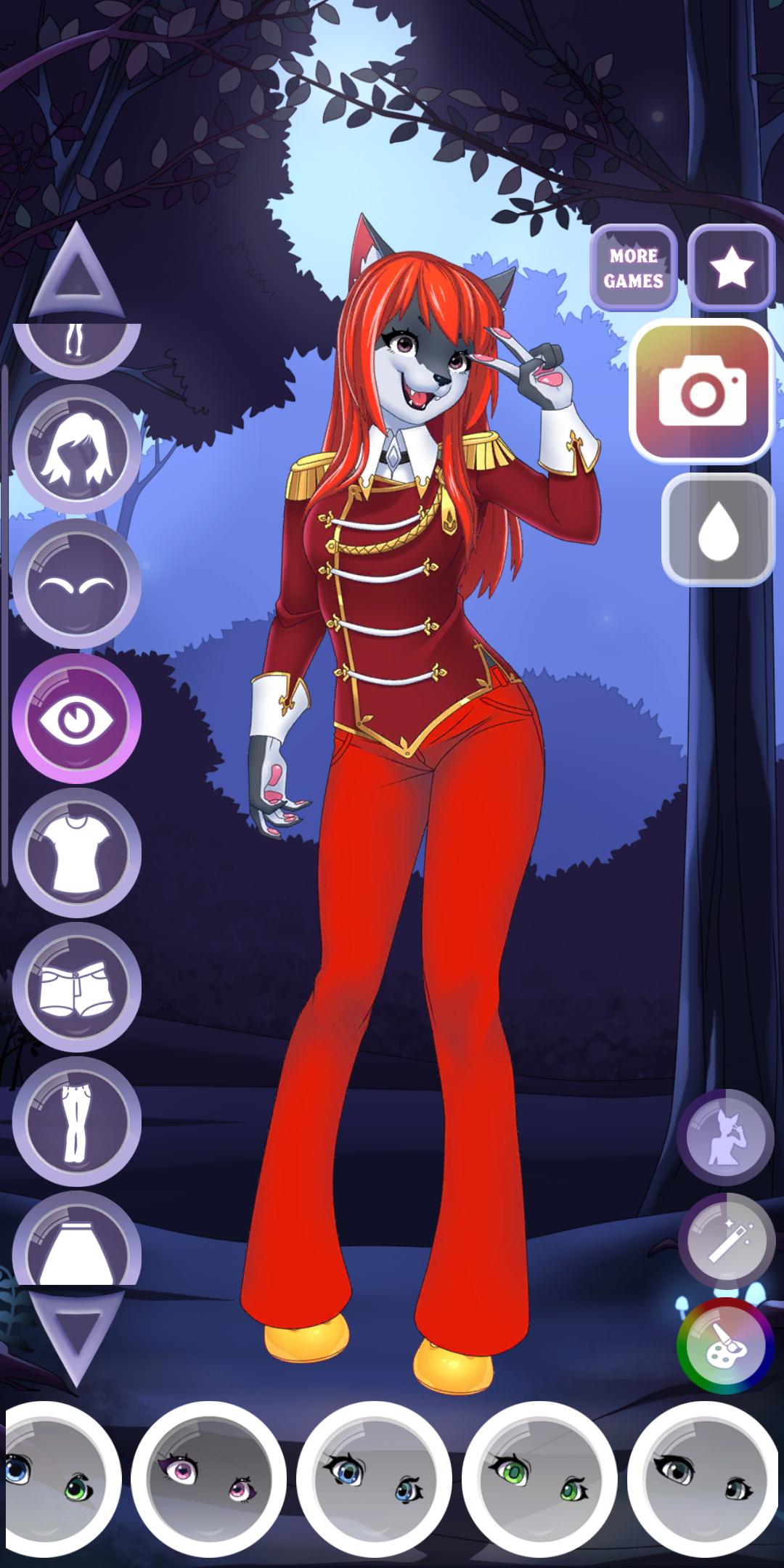Open the color palette picker
This screenshot has width=784, height=1568.
point(725,1345)
